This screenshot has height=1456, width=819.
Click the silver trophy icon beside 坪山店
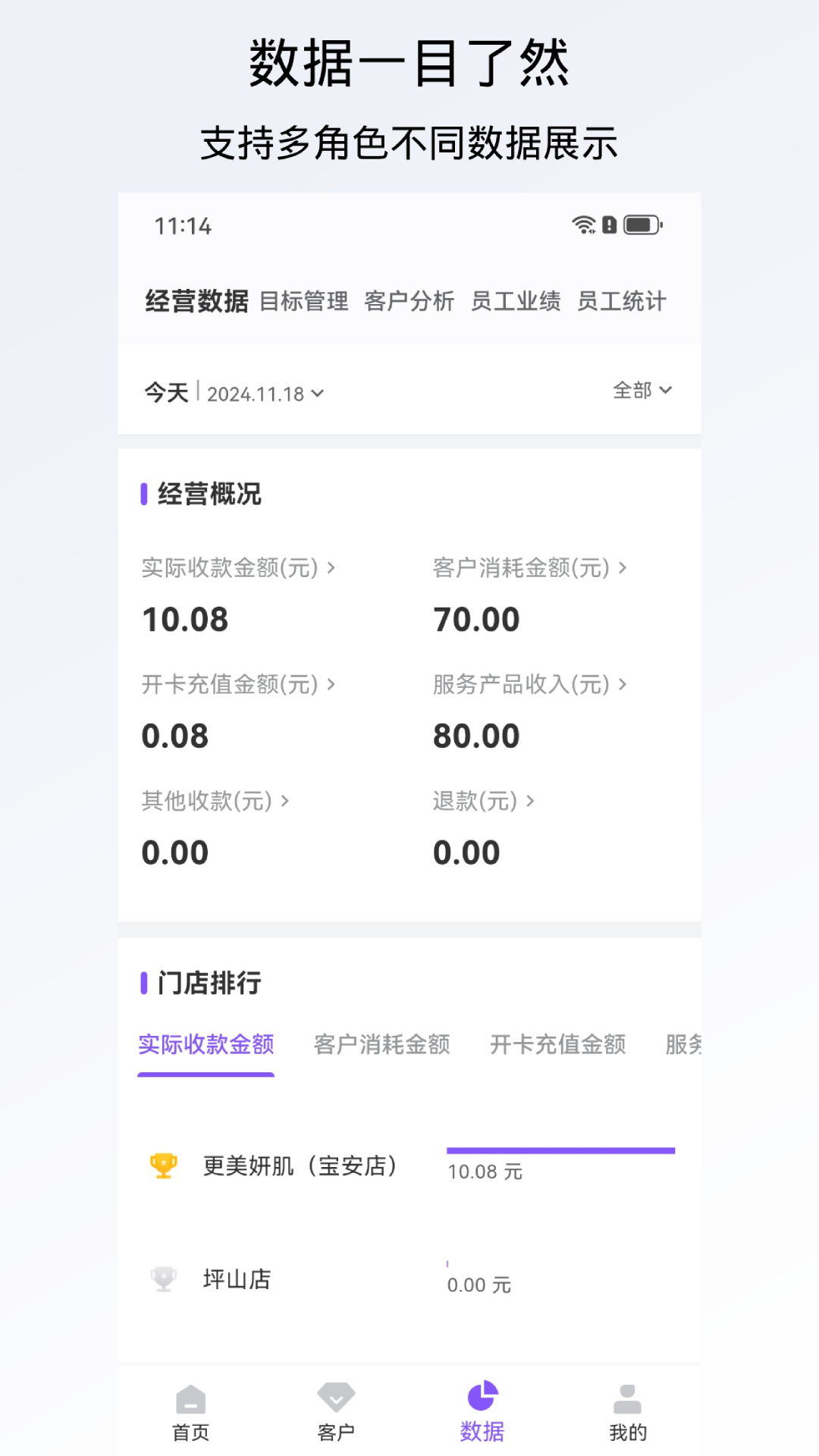[x=164, y=1278]
